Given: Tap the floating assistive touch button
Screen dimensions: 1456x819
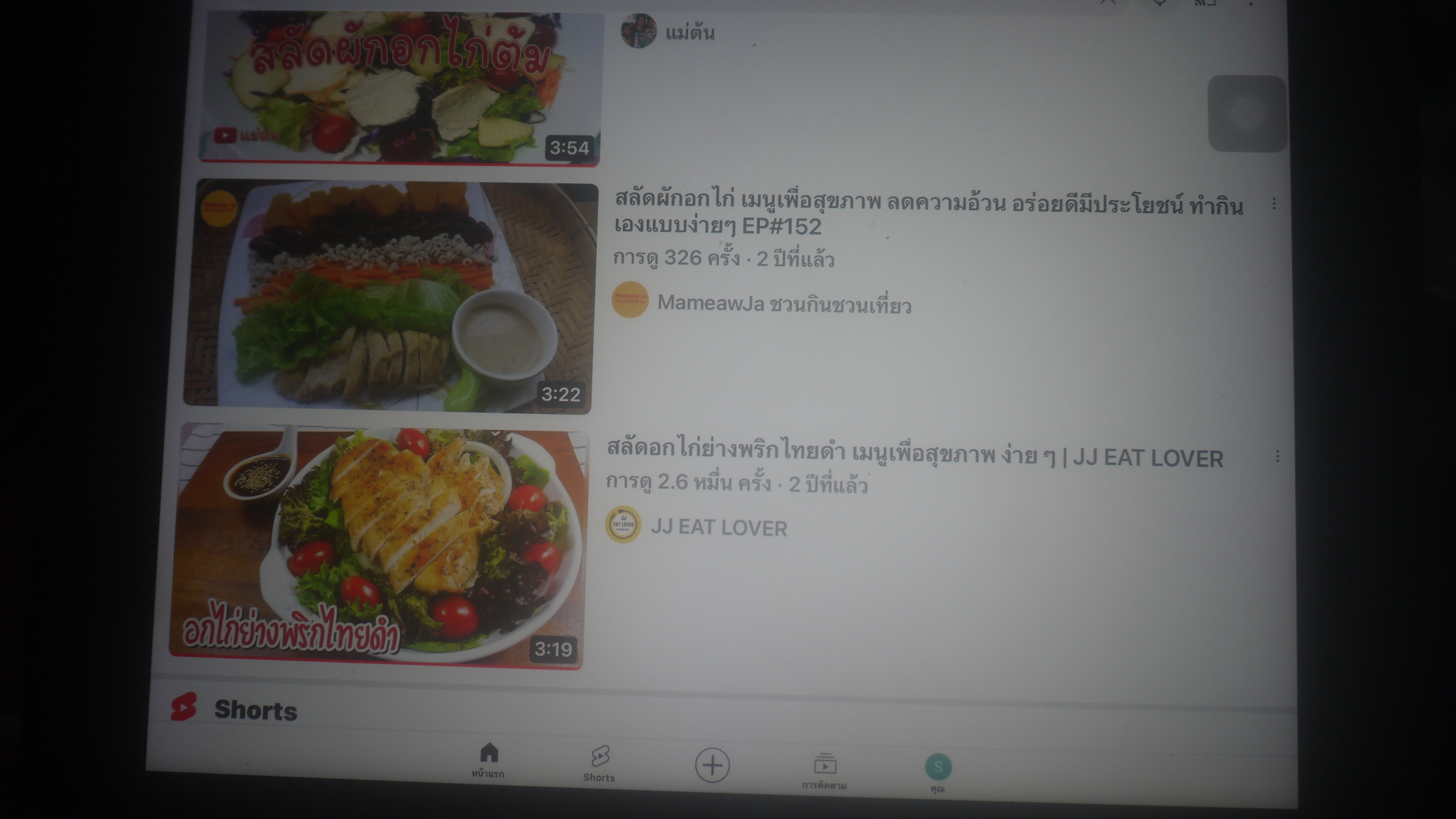Looking at the screenshot, I should [x=1246, y=114].
